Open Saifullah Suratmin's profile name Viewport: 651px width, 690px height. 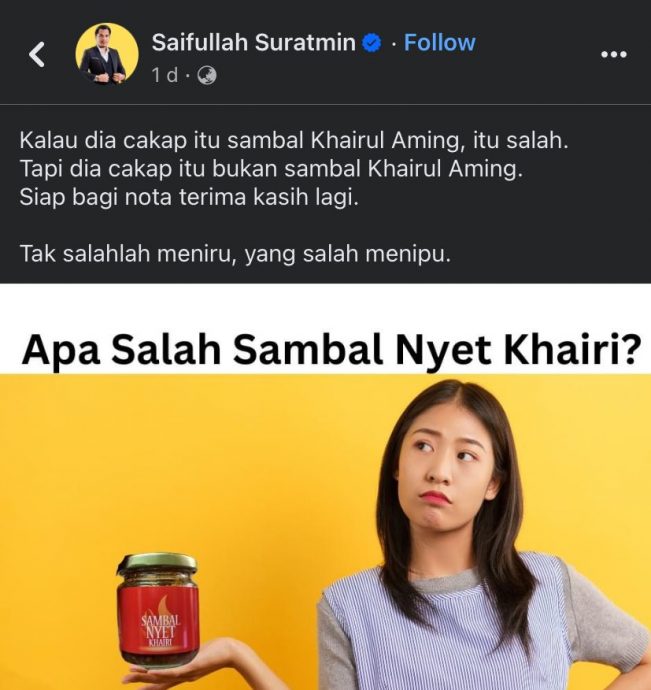click(x=253, y=43)
